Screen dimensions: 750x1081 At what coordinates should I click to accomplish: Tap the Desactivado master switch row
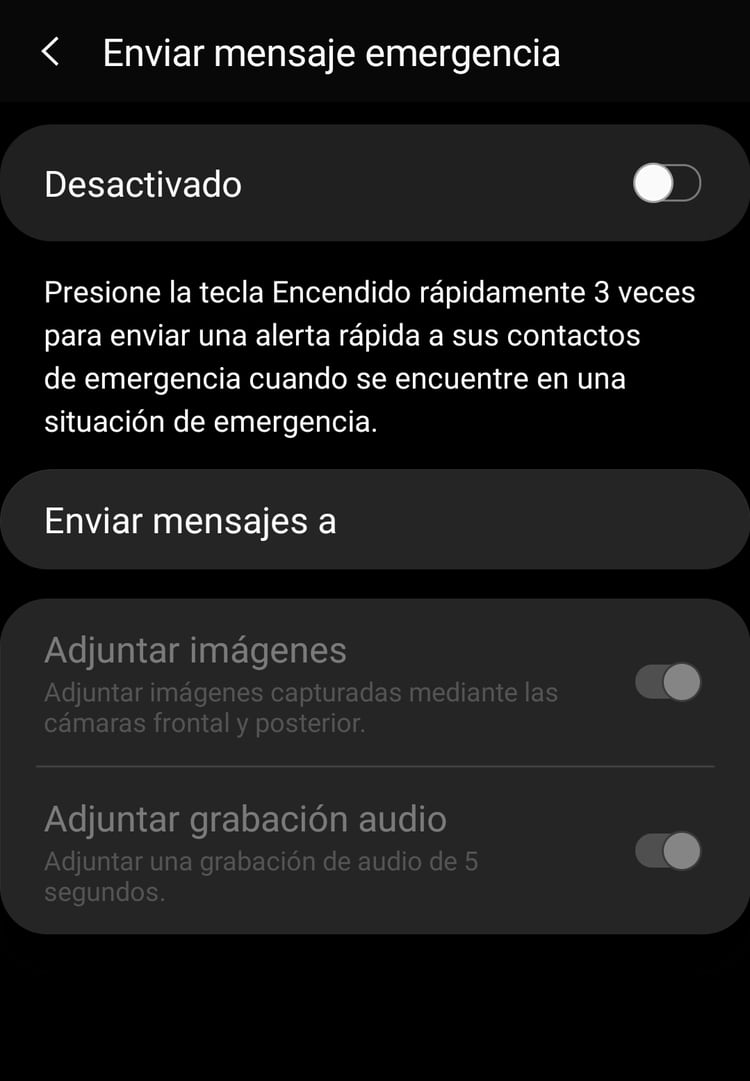pos(375,184)
